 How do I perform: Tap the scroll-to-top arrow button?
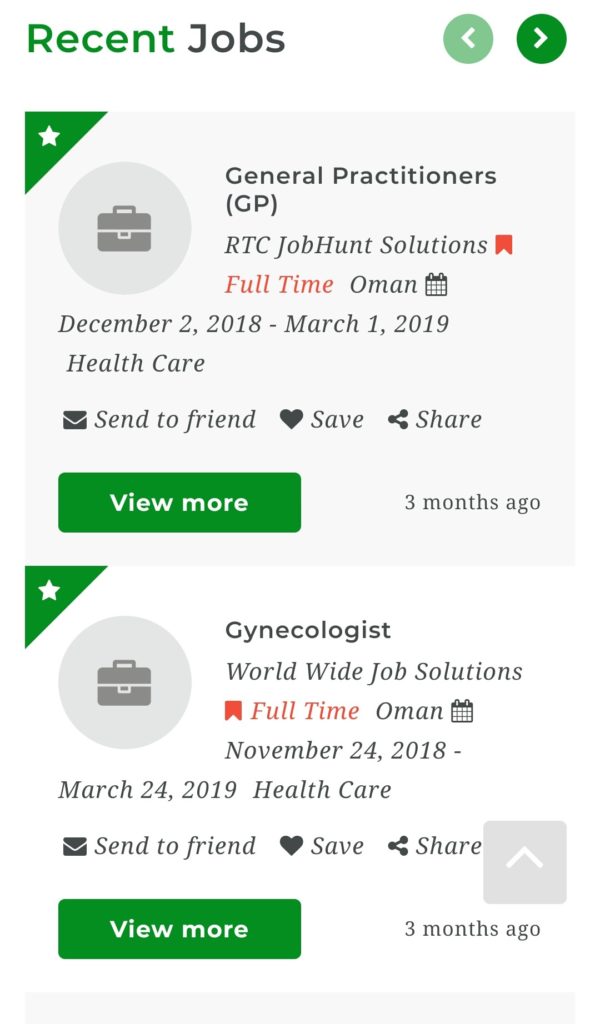[525, 862]
